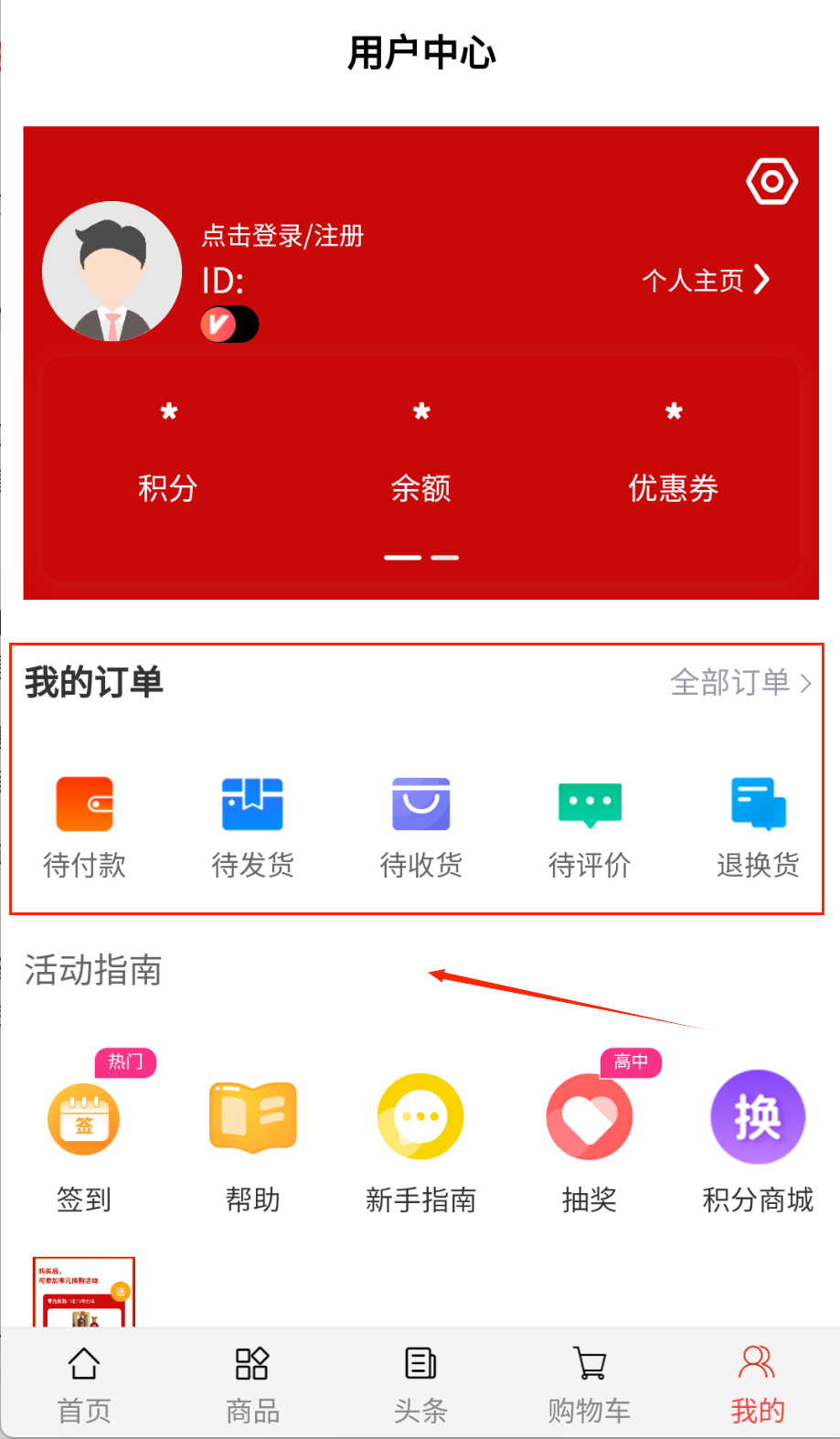Tap the profile avatar
The width and height of the screenshot is (840, 1439).
112,272
